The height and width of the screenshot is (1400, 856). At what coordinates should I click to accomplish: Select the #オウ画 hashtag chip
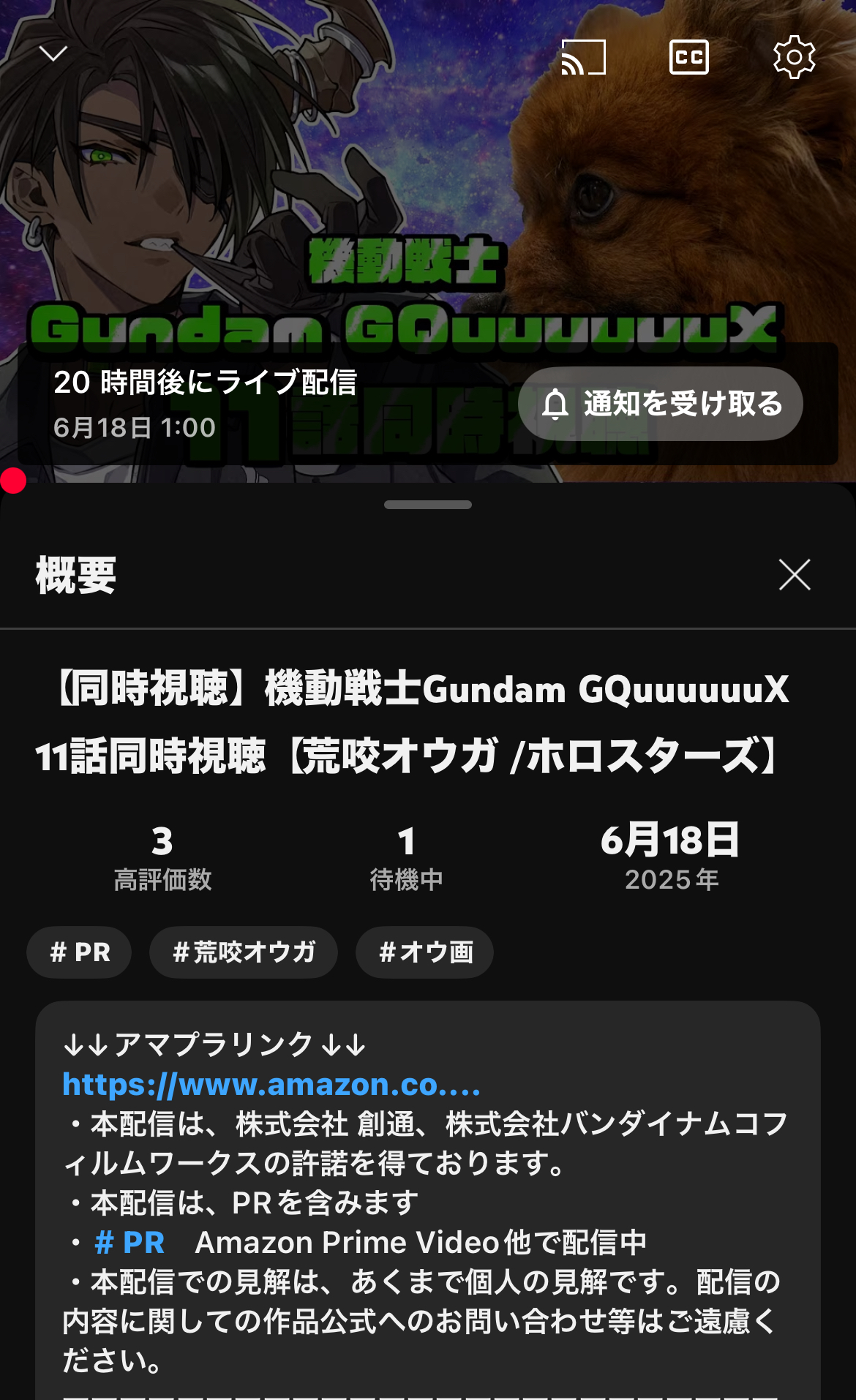[x=425, y=952]
